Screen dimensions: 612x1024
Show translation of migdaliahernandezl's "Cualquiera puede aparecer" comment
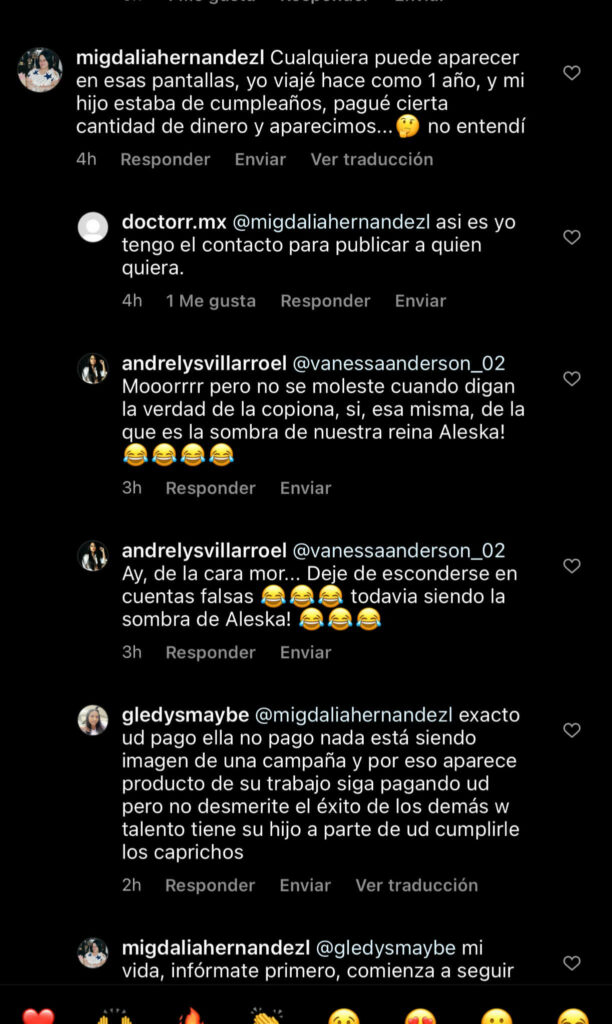(371, 159)
